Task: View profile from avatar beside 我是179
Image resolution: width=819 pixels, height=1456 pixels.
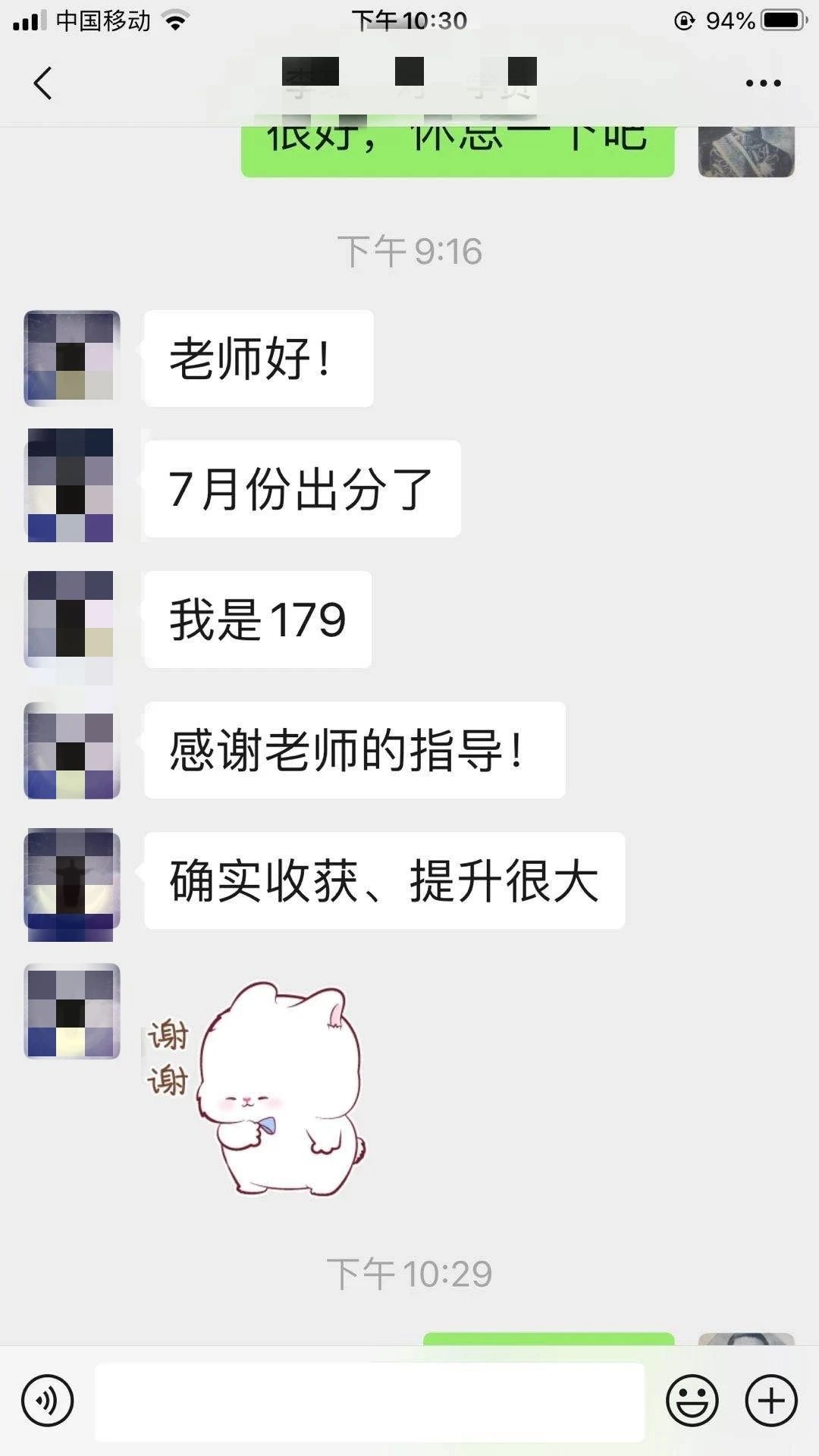Action: tap(71, 617)
